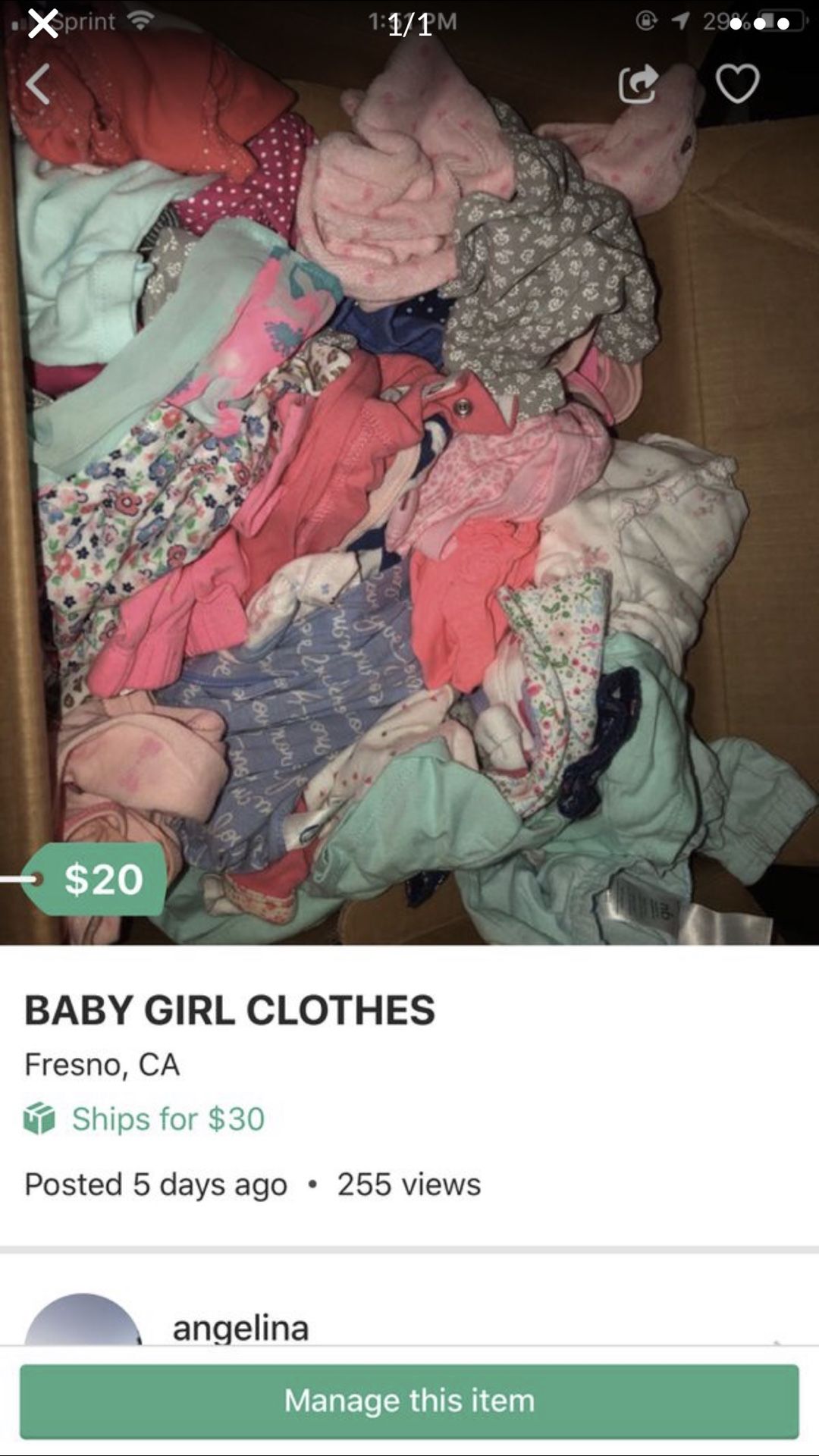819x1456 pixels.
Task: Open the Ships for $30 link
Action: pyautogui.click(x=168, y=1118)
